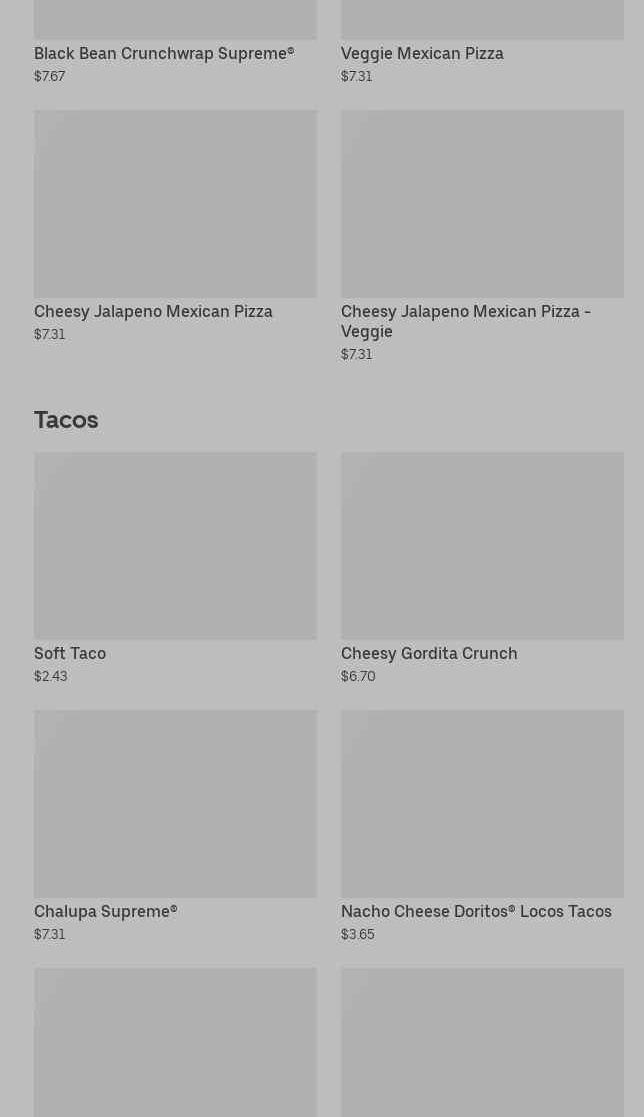View Cheesy Jalapeno Mexican Pizza - Veggie

point(482,236)
